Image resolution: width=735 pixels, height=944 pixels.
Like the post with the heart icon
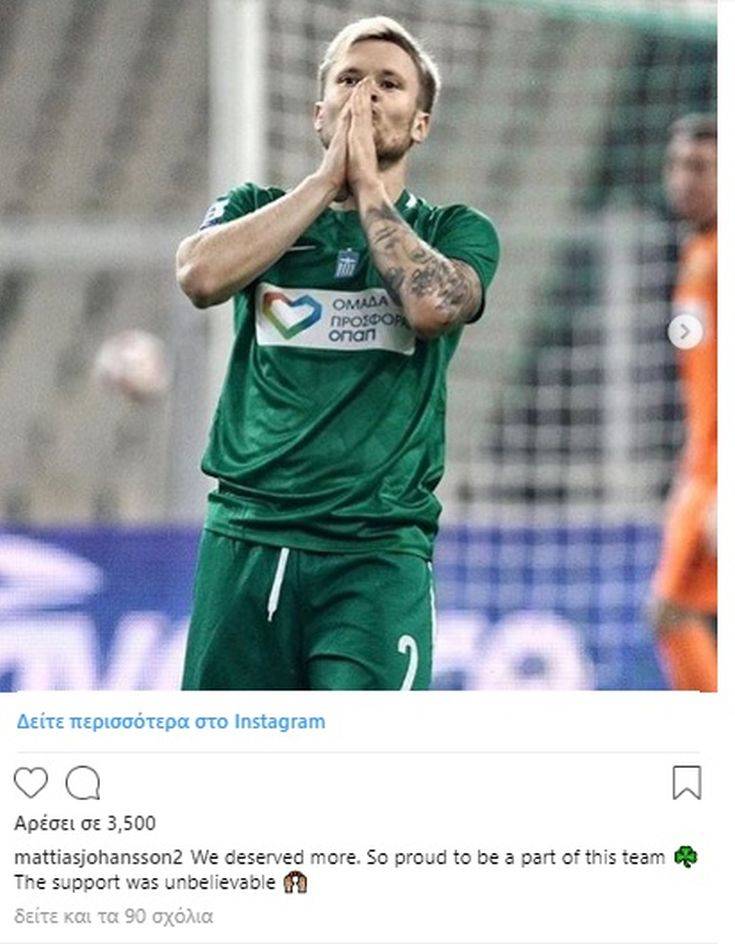coord(31,782)
